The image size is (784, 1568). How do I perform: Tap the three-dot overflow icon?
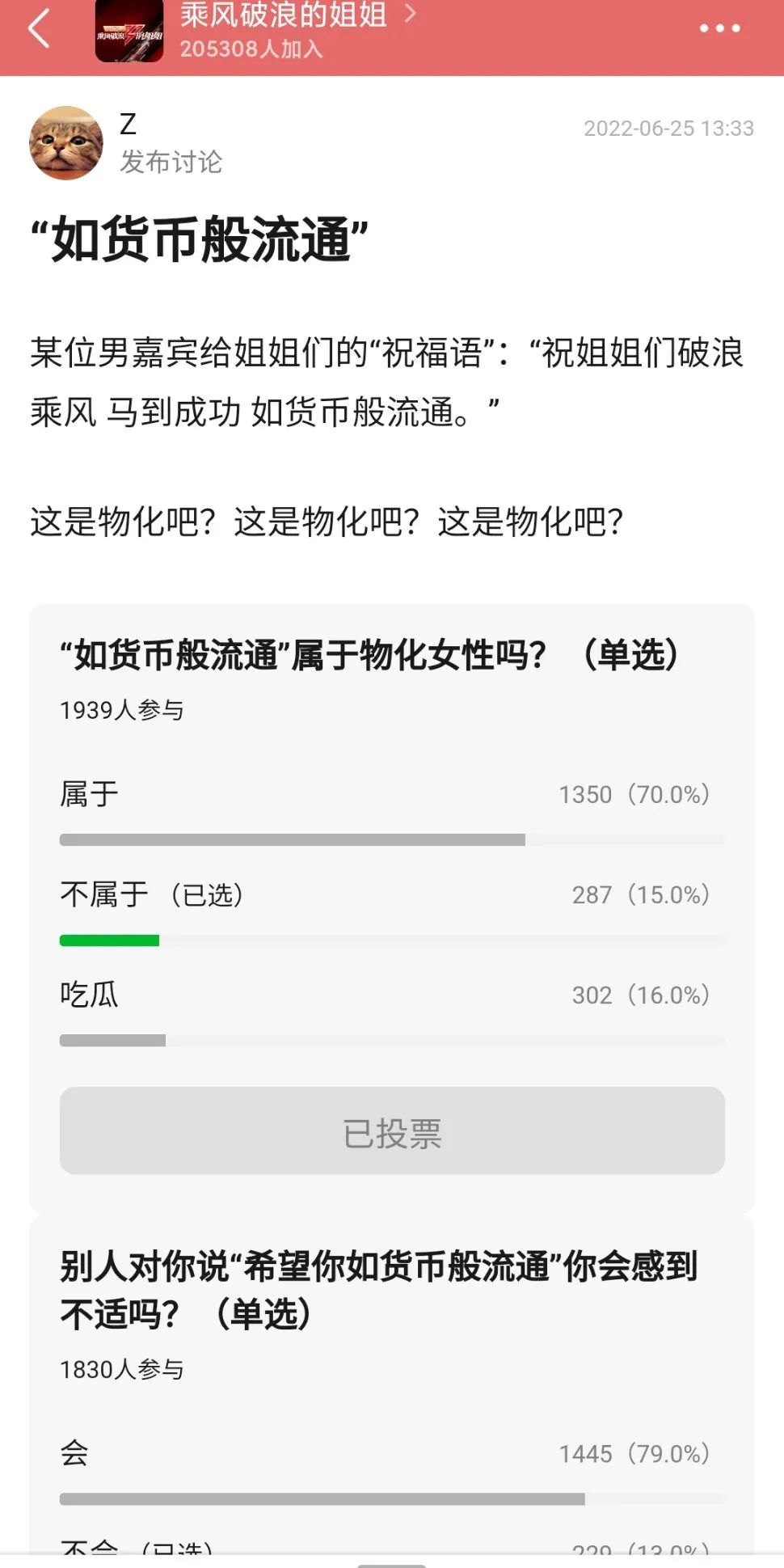point(718,29)
